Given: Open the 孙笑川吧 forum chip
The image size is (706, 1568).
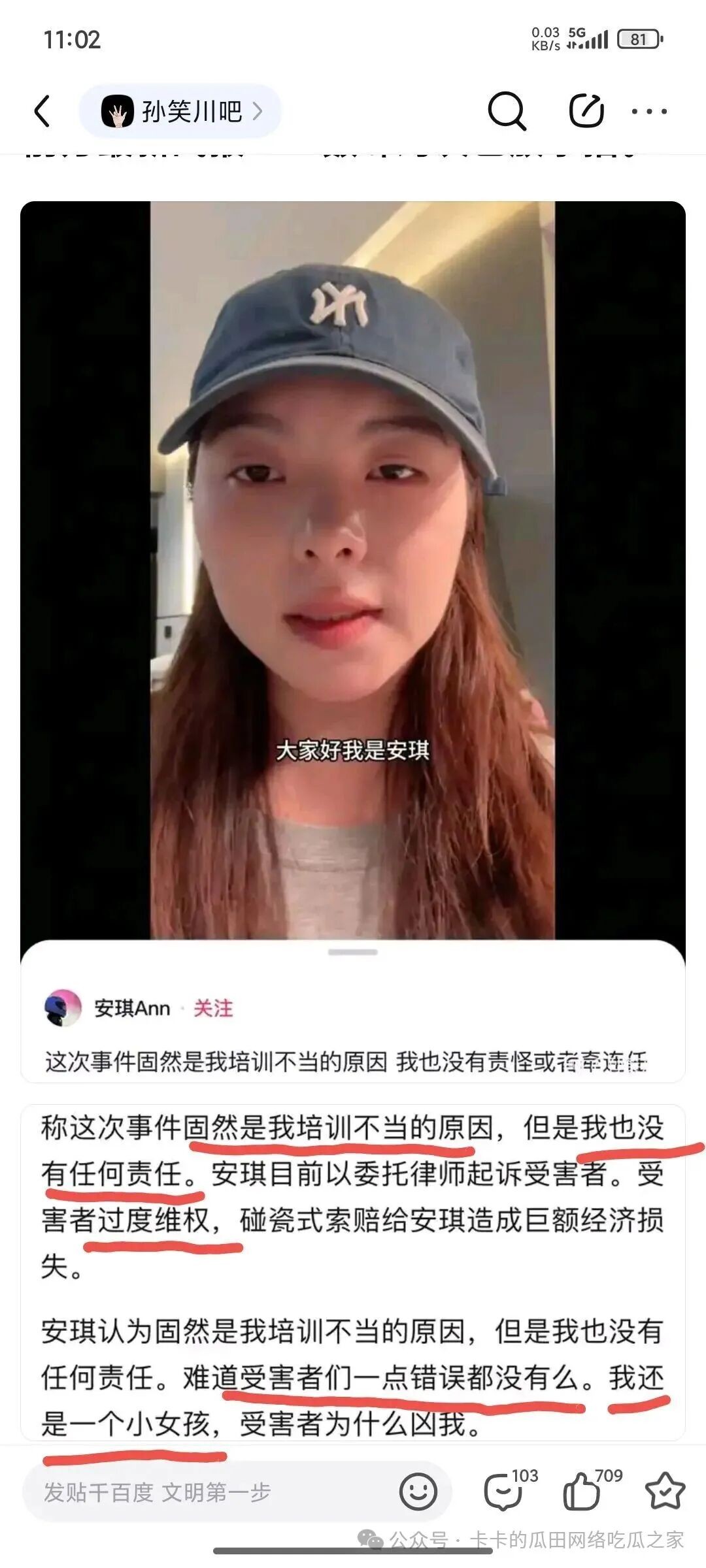Looking at the screenshot, I should (180, 111).
